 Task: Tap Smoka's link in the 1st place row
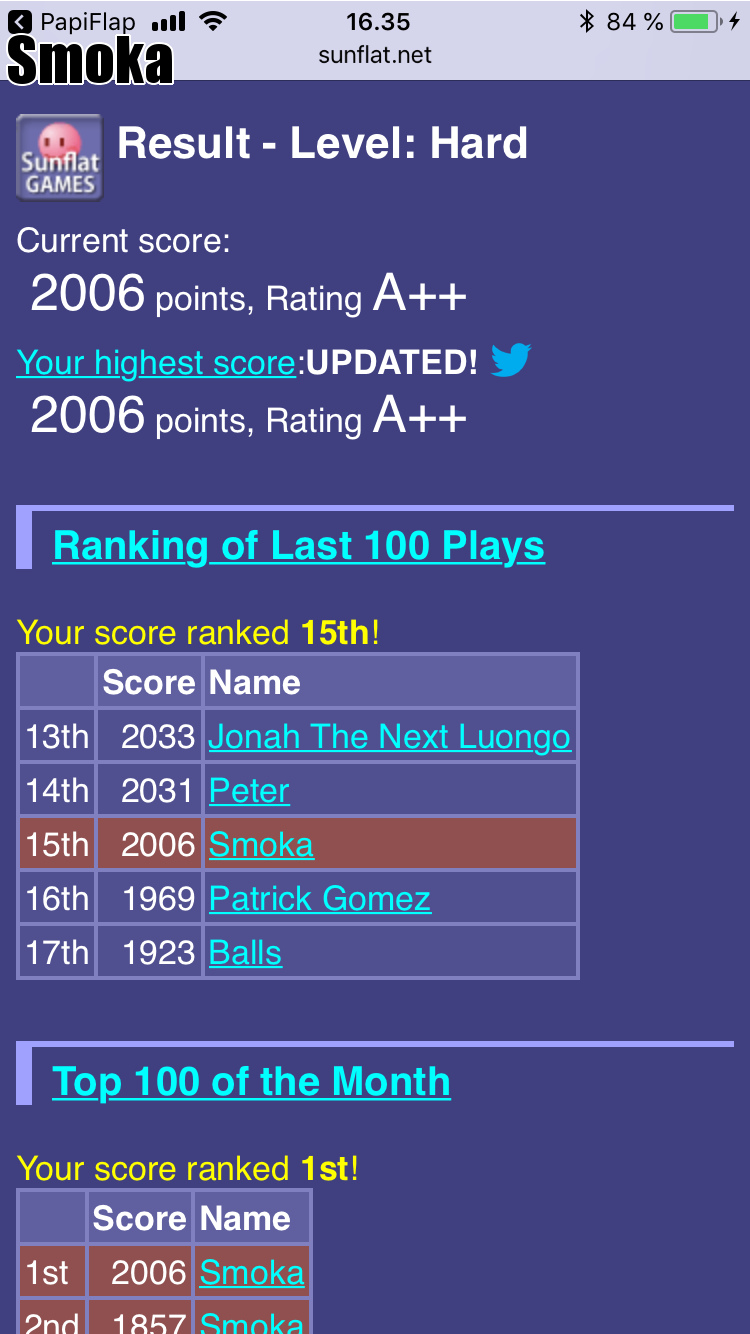pyautogui.click(x=252, y=1273)
